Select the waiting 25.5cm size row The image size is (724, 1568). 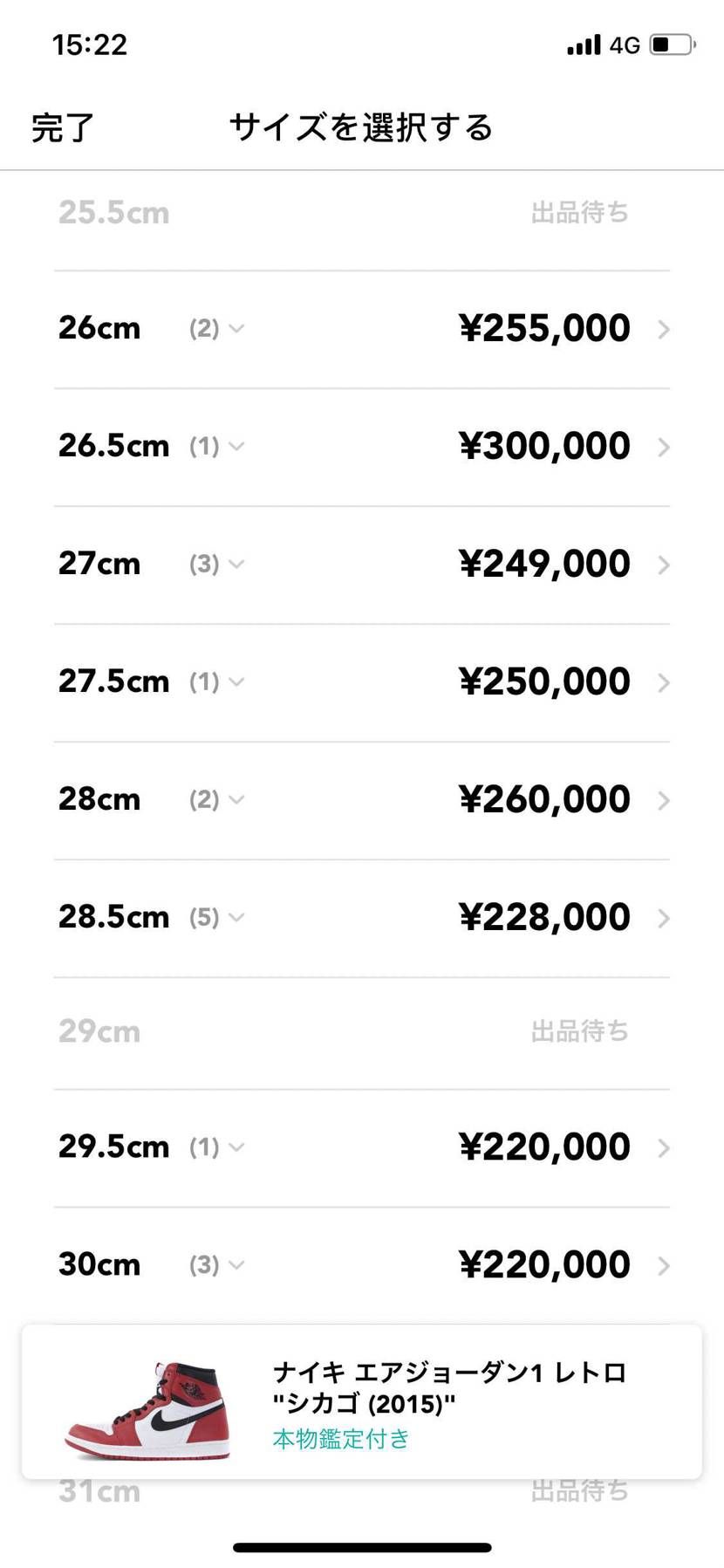click(x=362, y=211)
